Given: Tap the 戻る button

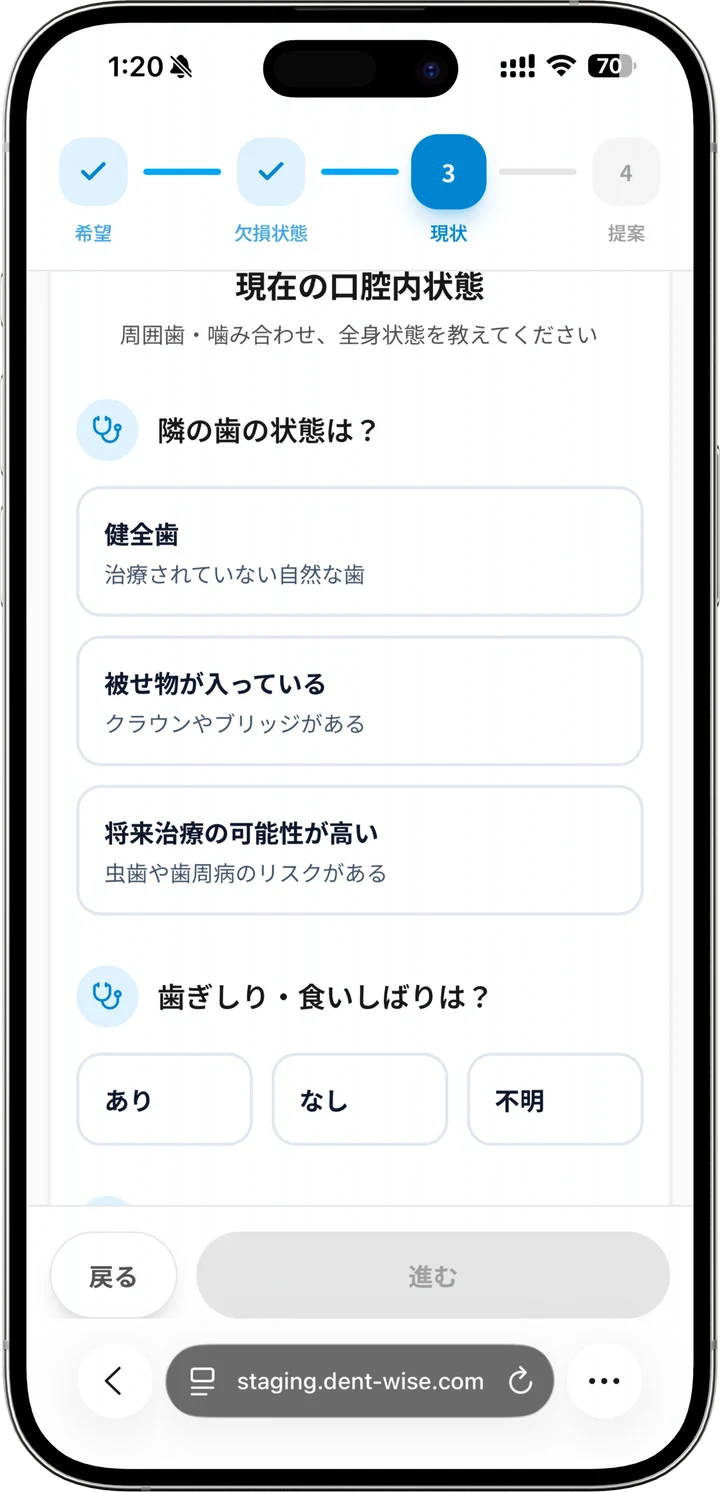Looking at the screenshot, I should [113, 1276].
